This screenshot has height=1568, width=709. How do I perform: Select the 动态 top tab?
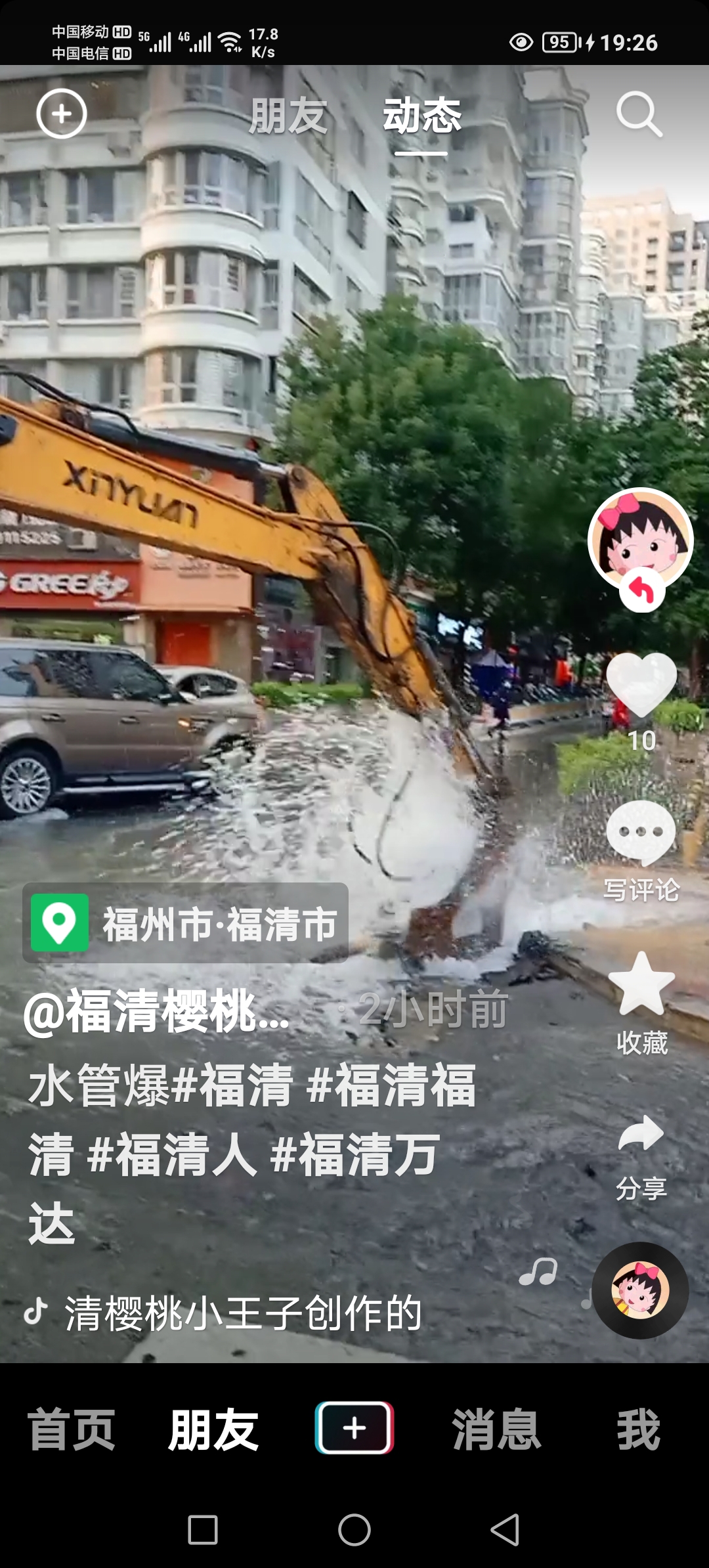coord(421,116)
